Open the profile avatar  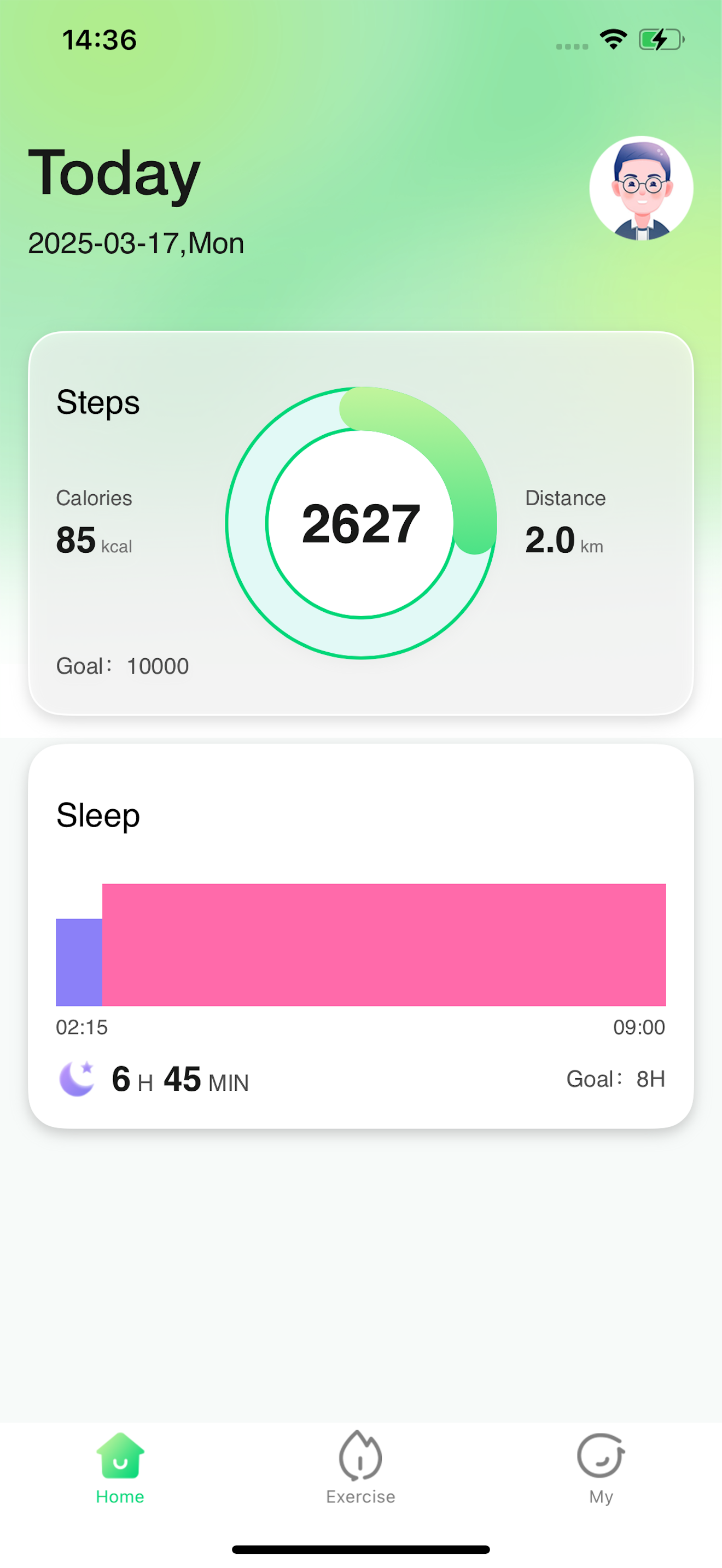click(641, 188)
